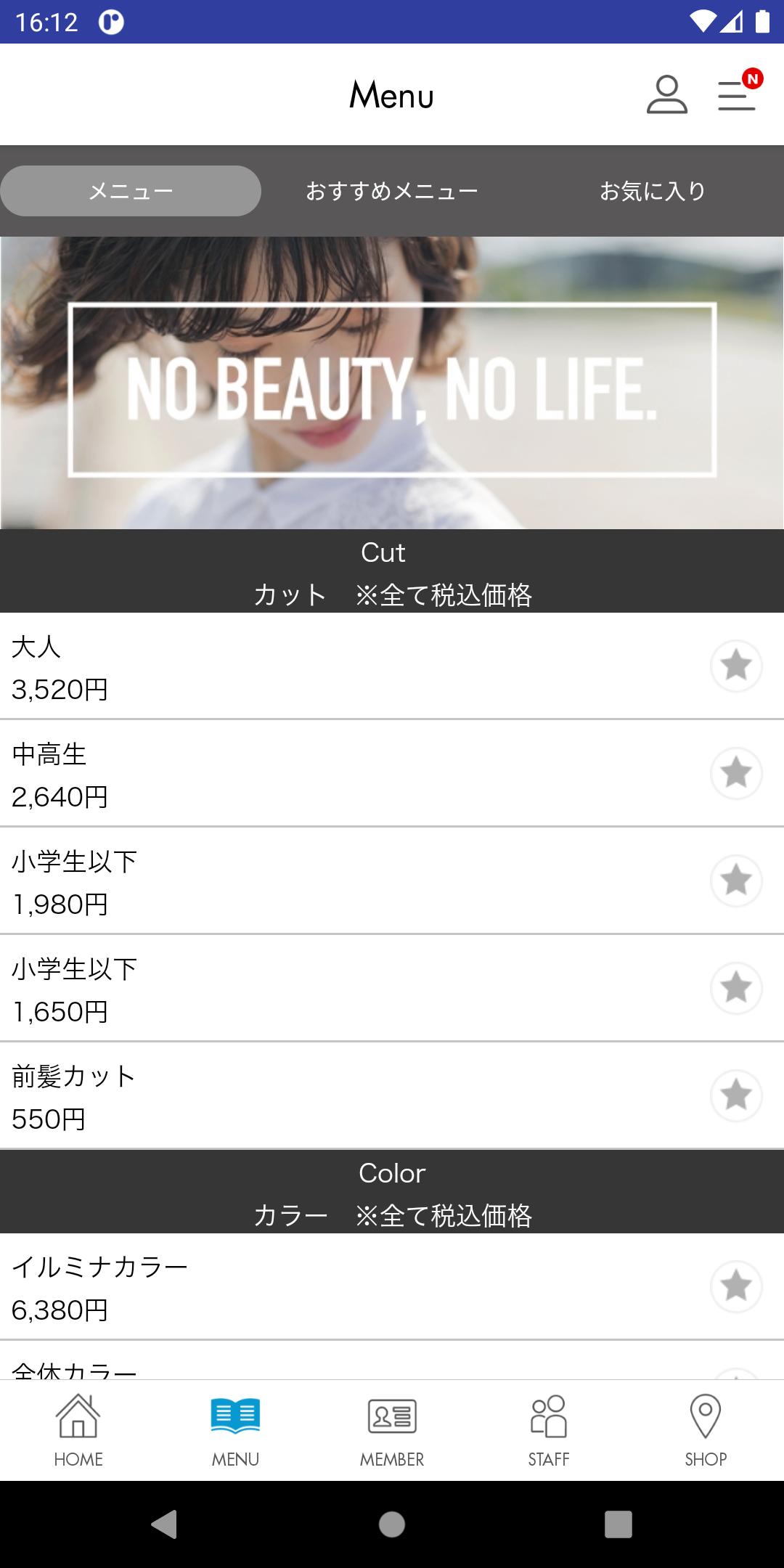Go to the HOME tab
This screenshot has width=784, height=1568.
[78, 1430]
